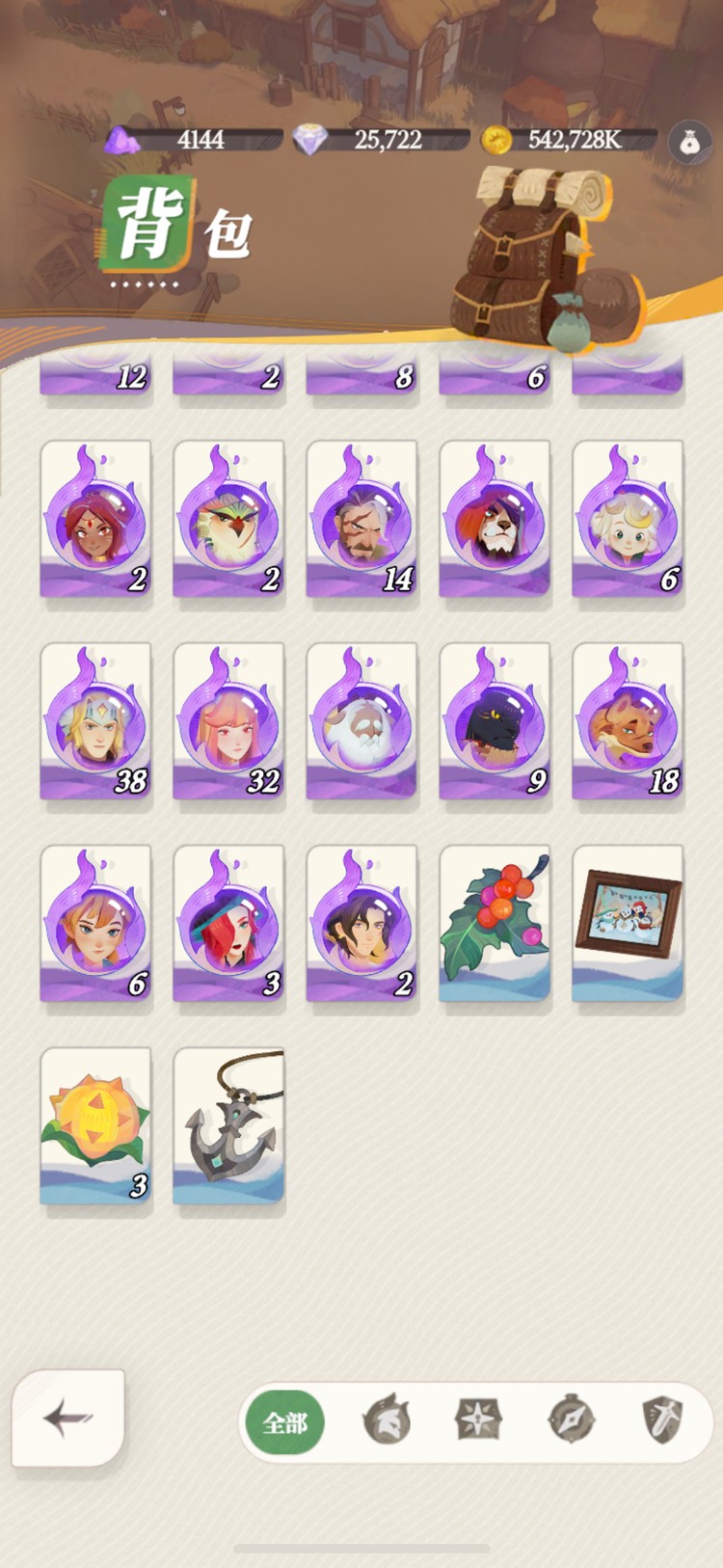Open the money bag icon

pyautogui.click(x=689, y=143)
